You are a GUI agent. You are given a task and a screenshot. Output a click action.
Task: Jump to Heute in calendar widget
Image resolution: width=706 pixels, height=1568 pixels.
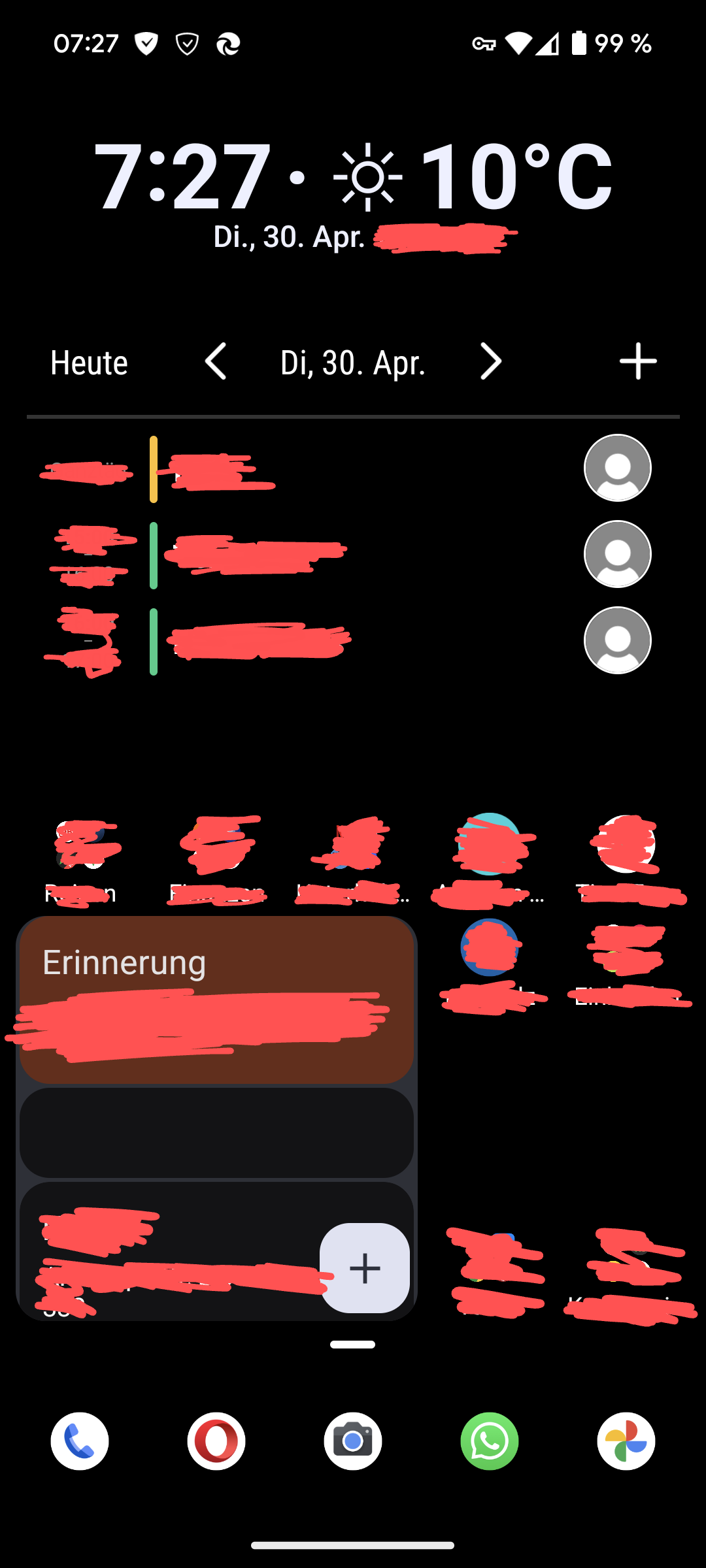(x=89, y=363)
